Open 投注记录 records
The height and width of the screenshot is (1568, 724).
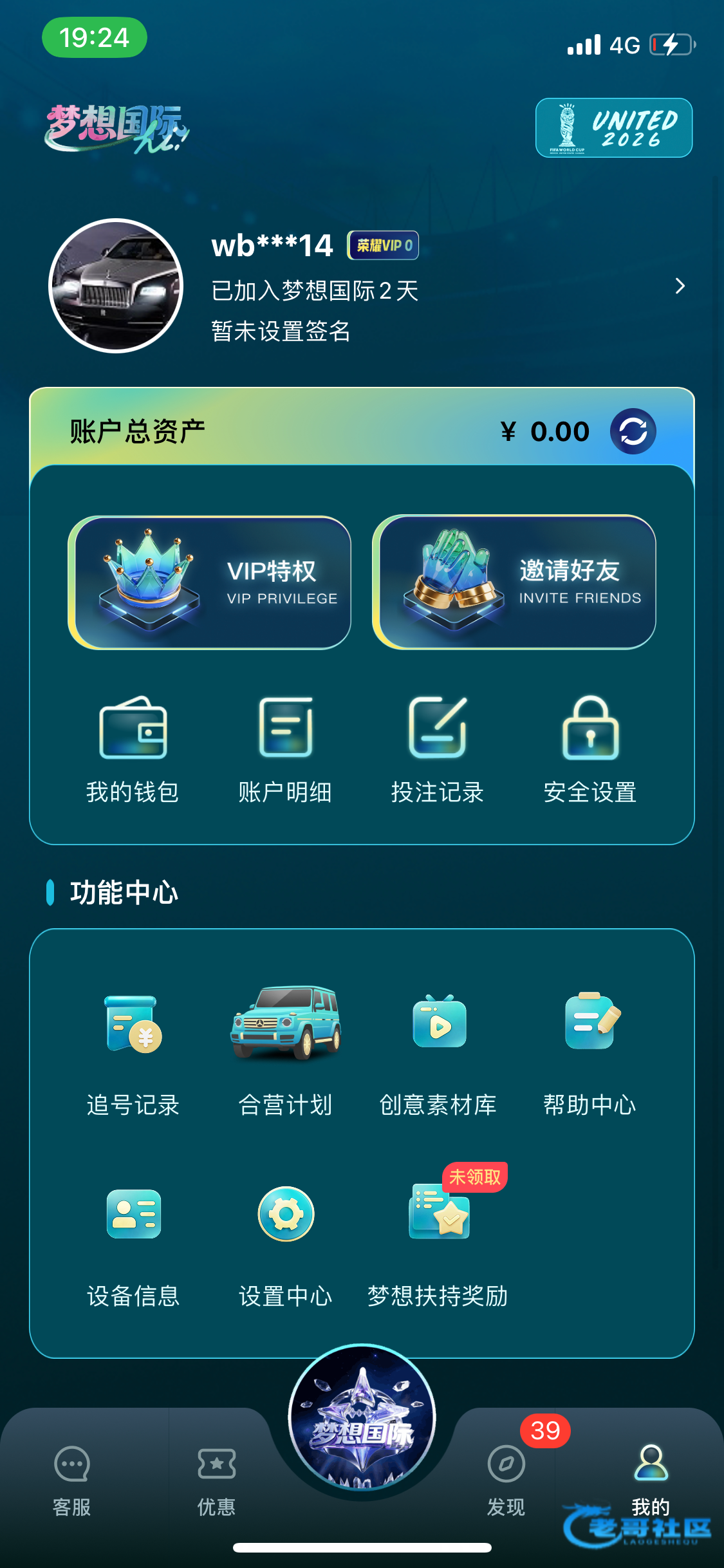pyautogui.click(x=438, y=750)
